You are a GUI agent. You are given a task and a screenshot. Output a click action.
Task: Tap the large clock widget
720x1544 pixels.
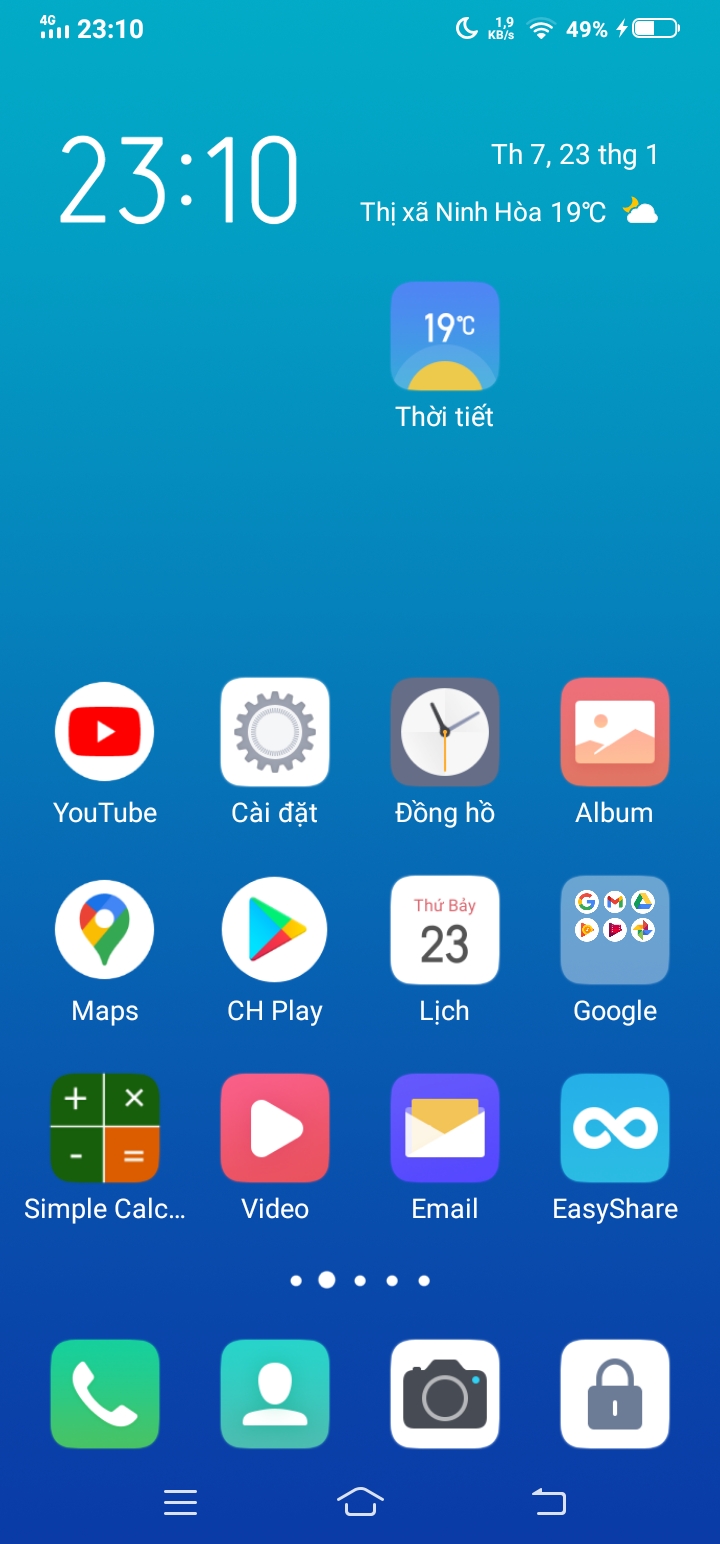coord(180,180)
